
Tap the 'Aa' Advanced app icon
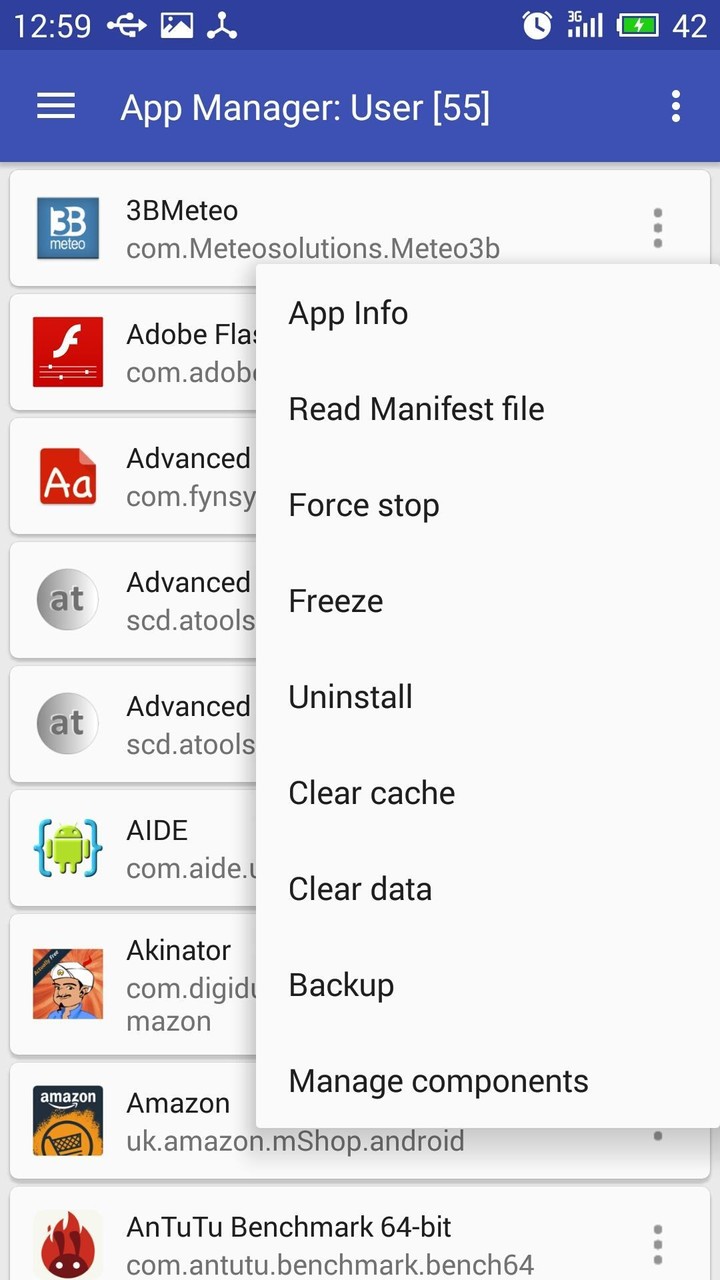pyautogui.click(x=67, y=476)
